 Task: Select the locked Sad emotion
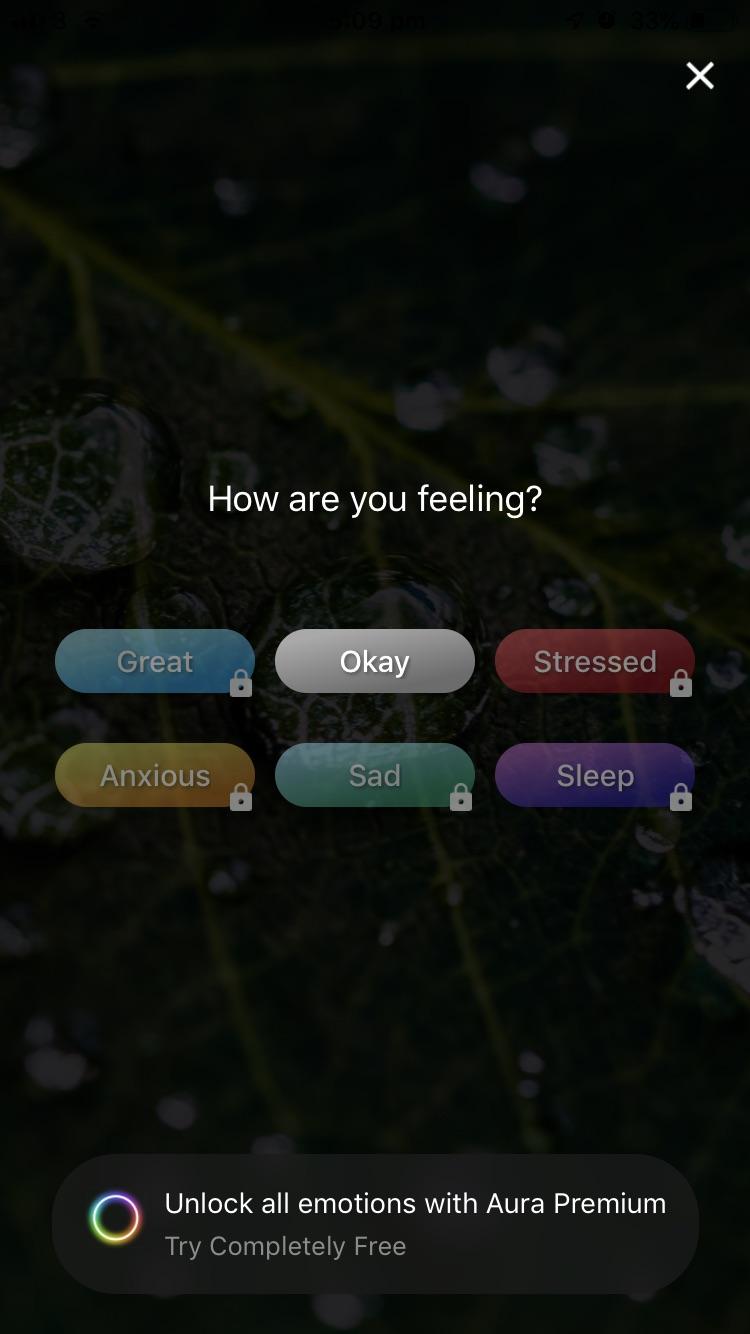[375, 775]
